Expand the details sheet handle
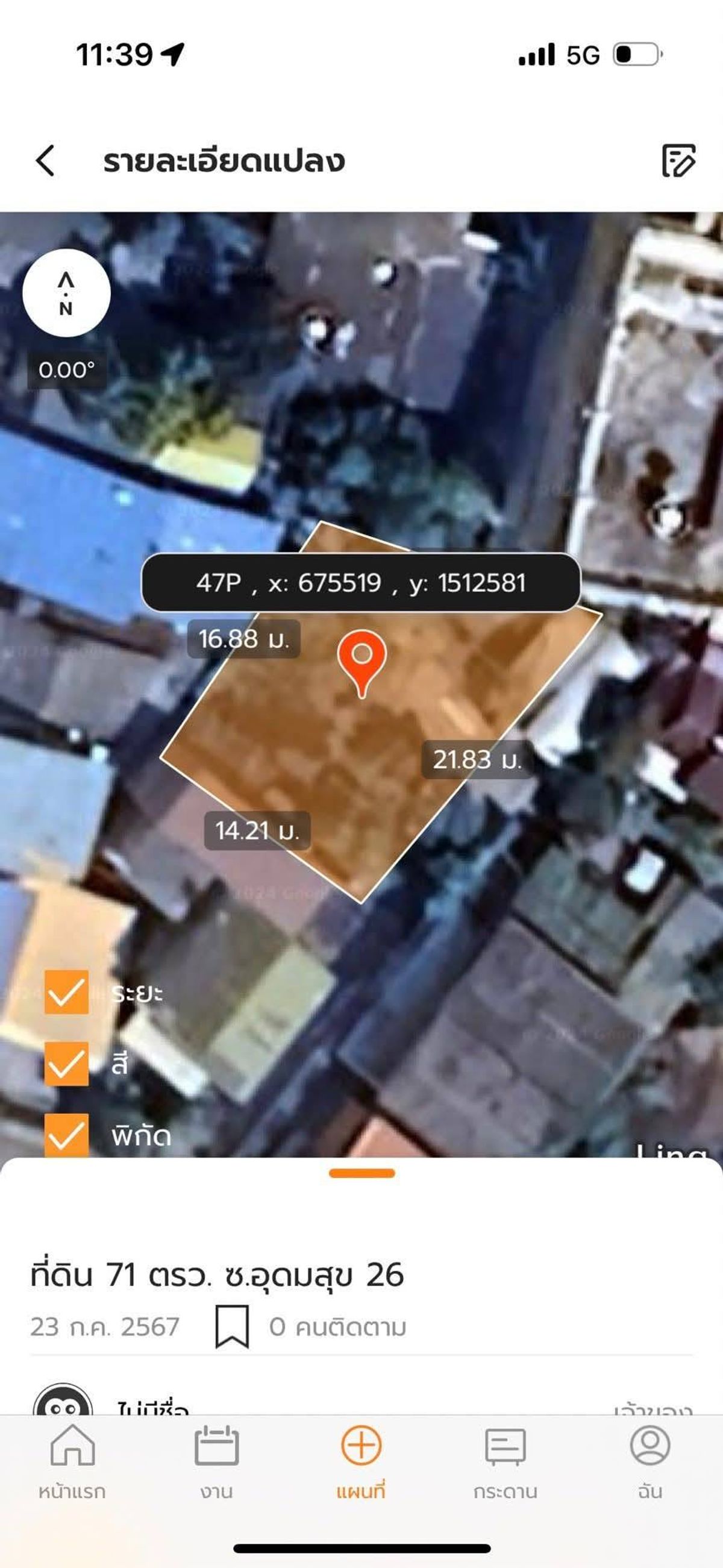723x1568 pixels. point(361,1173)
